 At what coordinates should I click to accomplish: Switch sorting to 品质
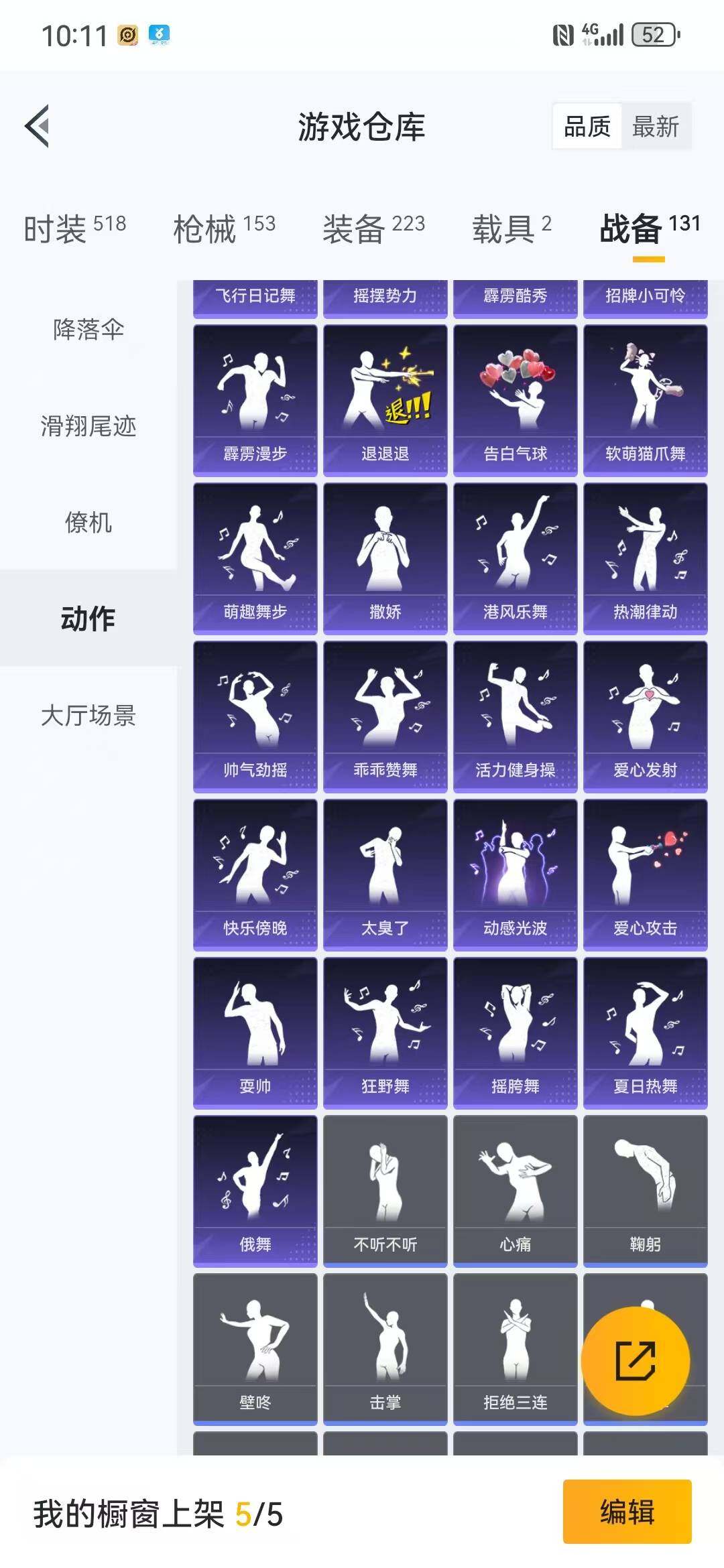[x=587, y=126]
